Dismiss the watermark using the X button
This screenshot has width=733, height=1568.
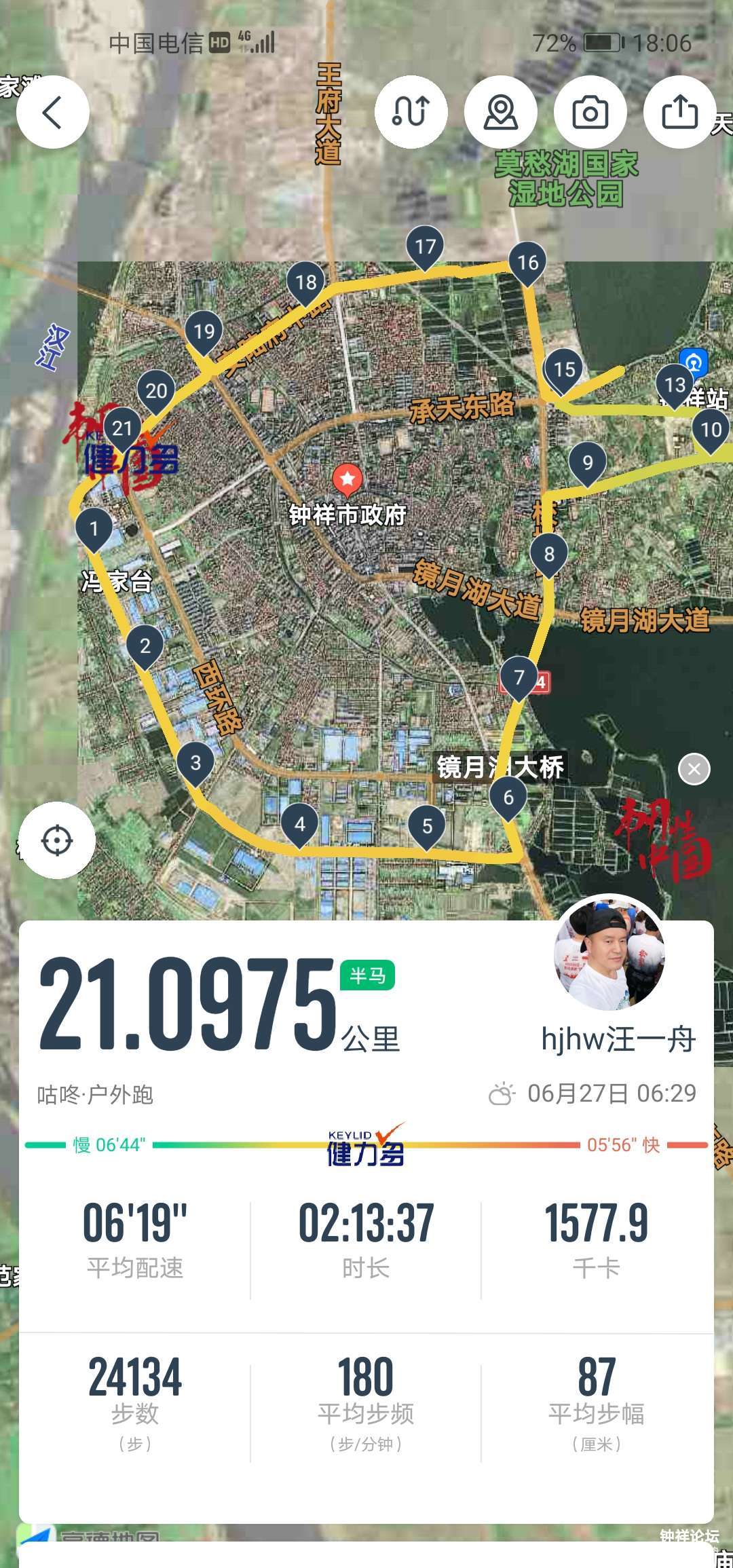(694, 769)
